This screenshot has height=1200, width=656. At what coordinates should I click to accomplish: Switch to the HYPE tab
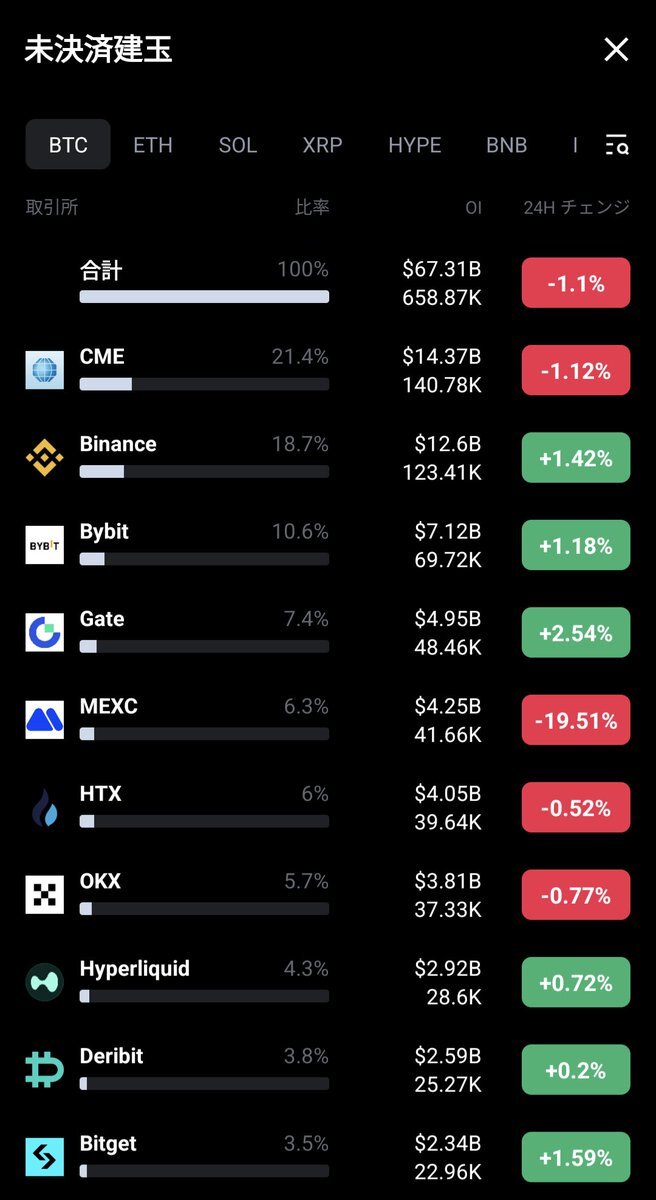pos(415,145)
